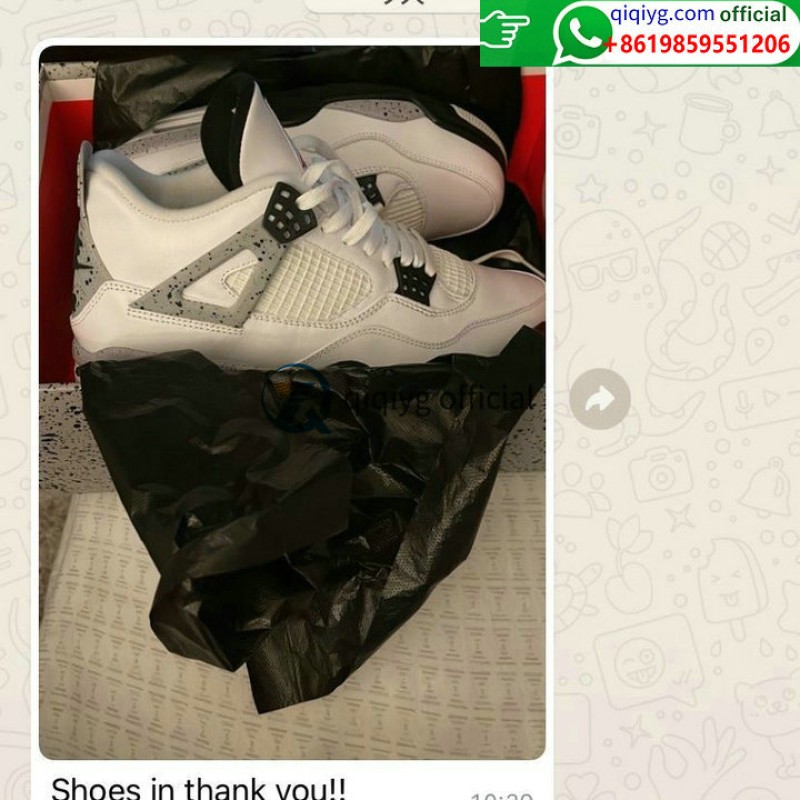Open the sneaker photo message
The image size is (800, 800).
(292, 400)
